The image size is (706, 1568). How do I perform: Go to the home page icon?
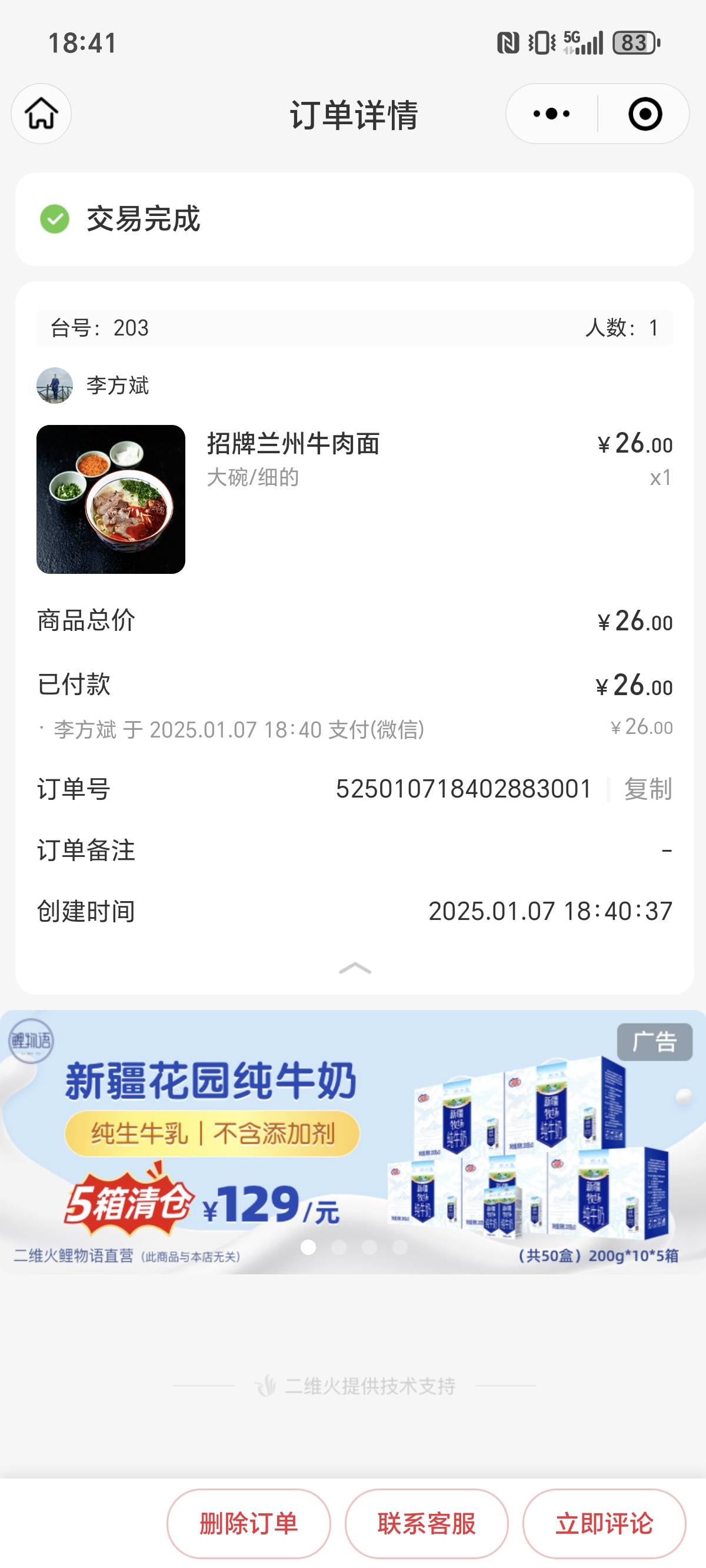point(41,114)
